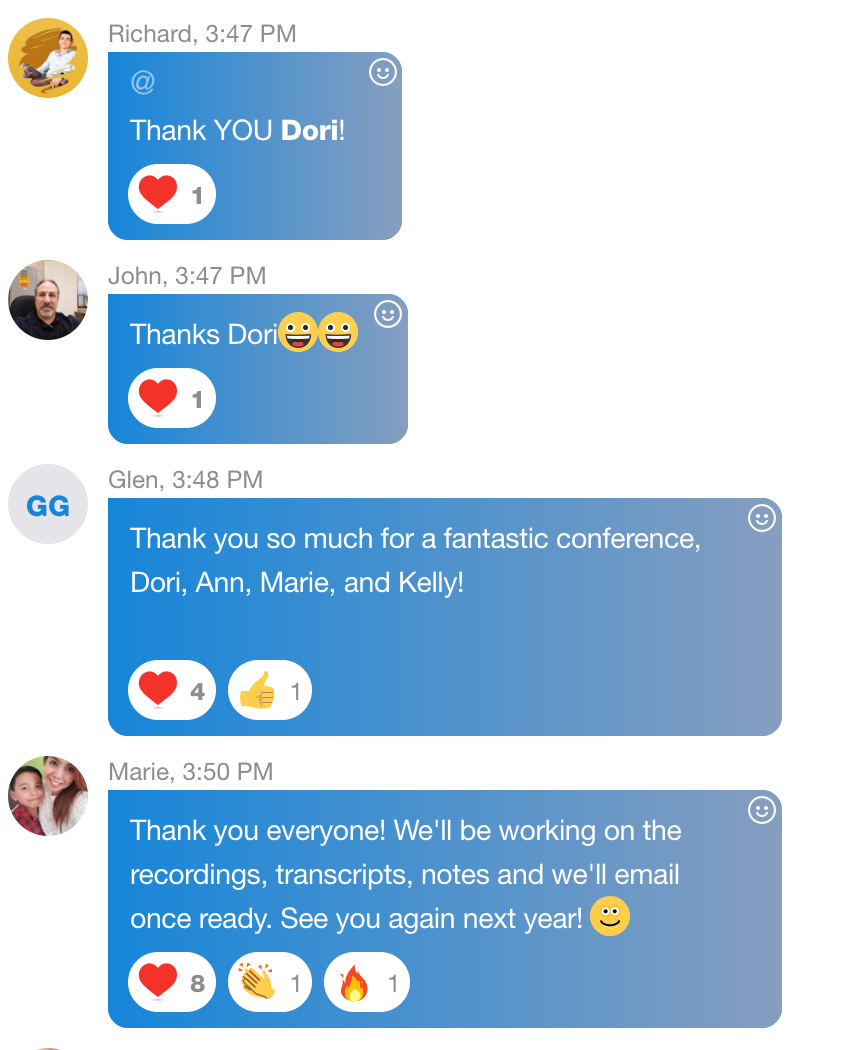842x1050 pixels.
Task: React to Marie's message with the smiley icon
Action: [762, 810]
